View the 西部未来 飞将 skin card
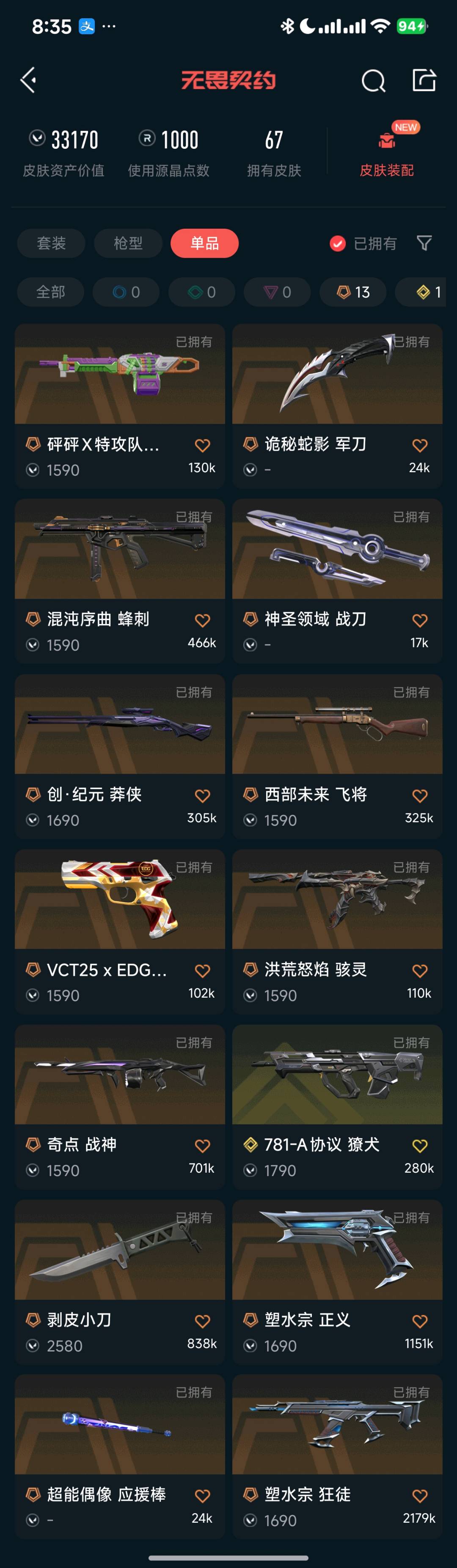 click(x=337, y=755)
